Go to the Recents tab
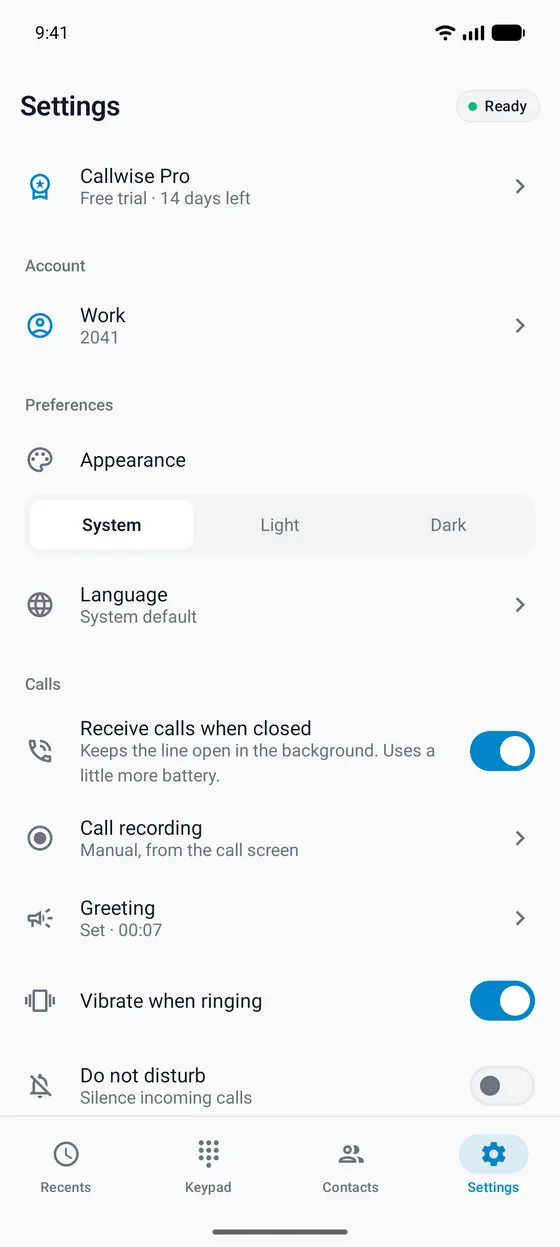The height and width of the screenshot is (1247, 560). [66, 1166]
